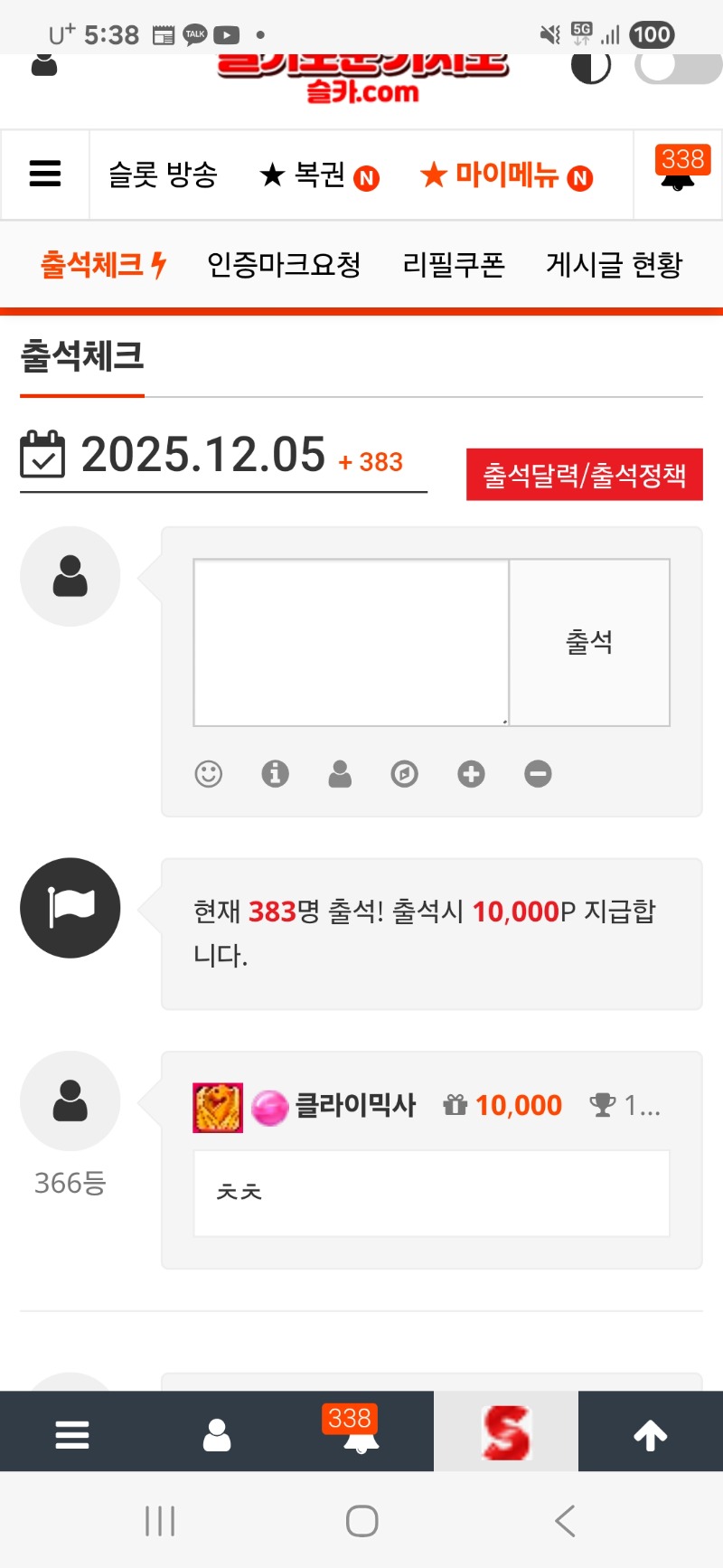Tap the 출석달력/출석정책 button
The width and height of the screenshot is (723, 1568).
[x=584, y=475]
